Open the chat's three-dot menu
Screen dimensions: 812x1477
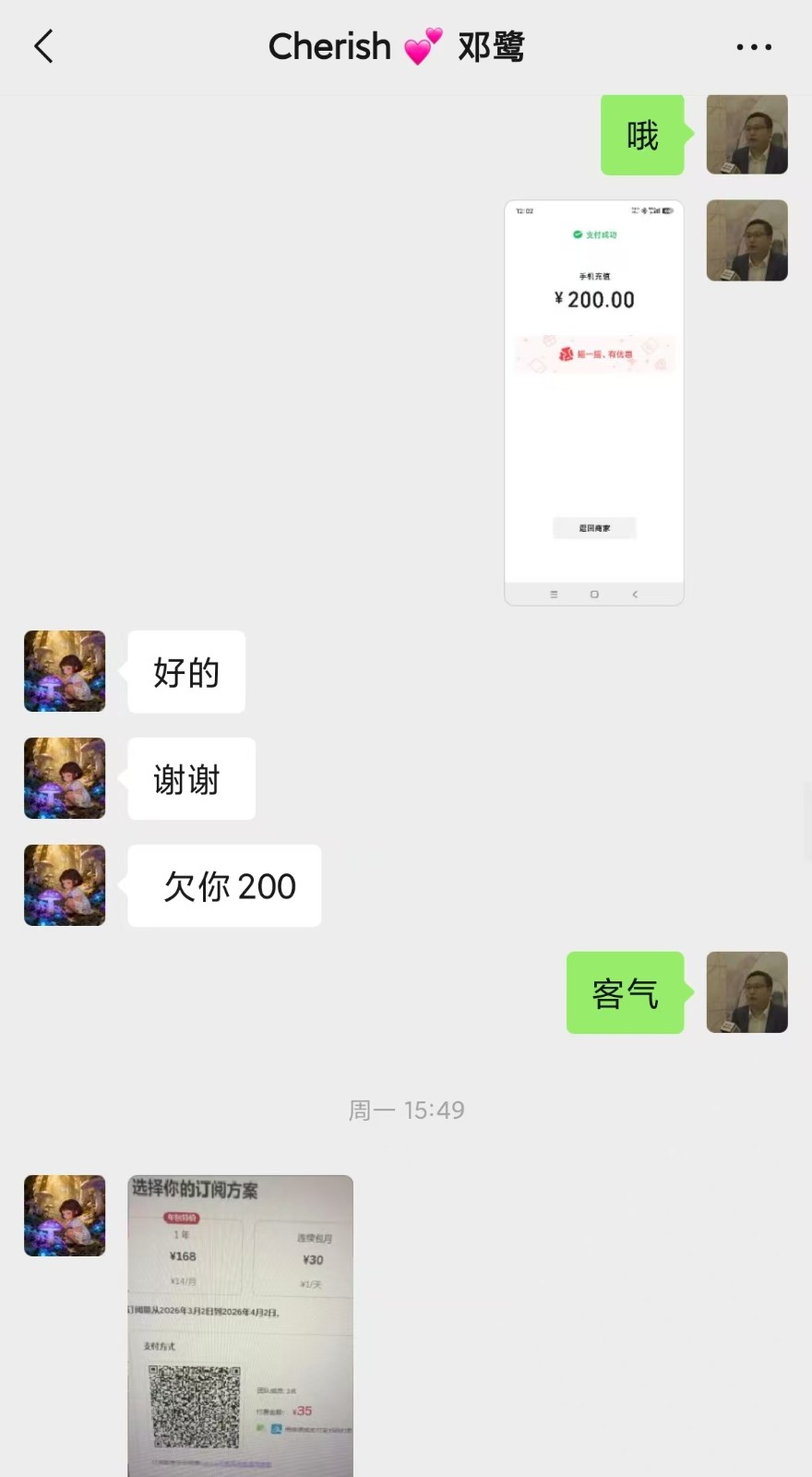point(753,47)
